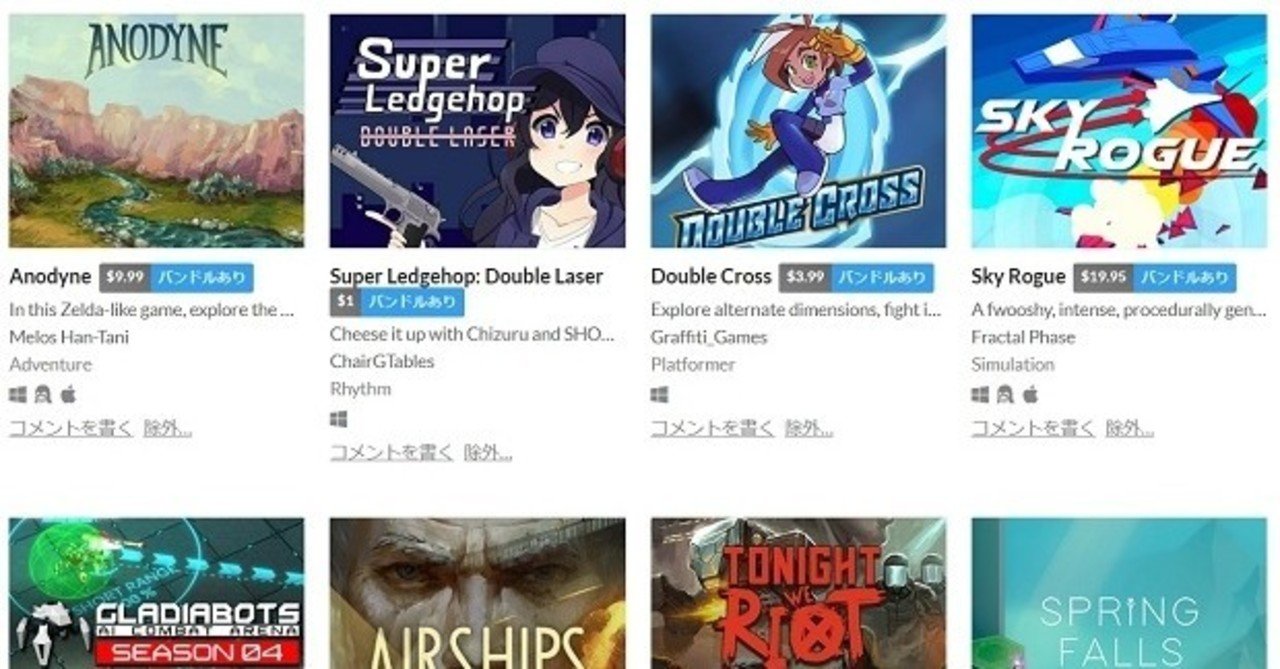Open the Spring Falls game tile

click(x=1119, y=593)
